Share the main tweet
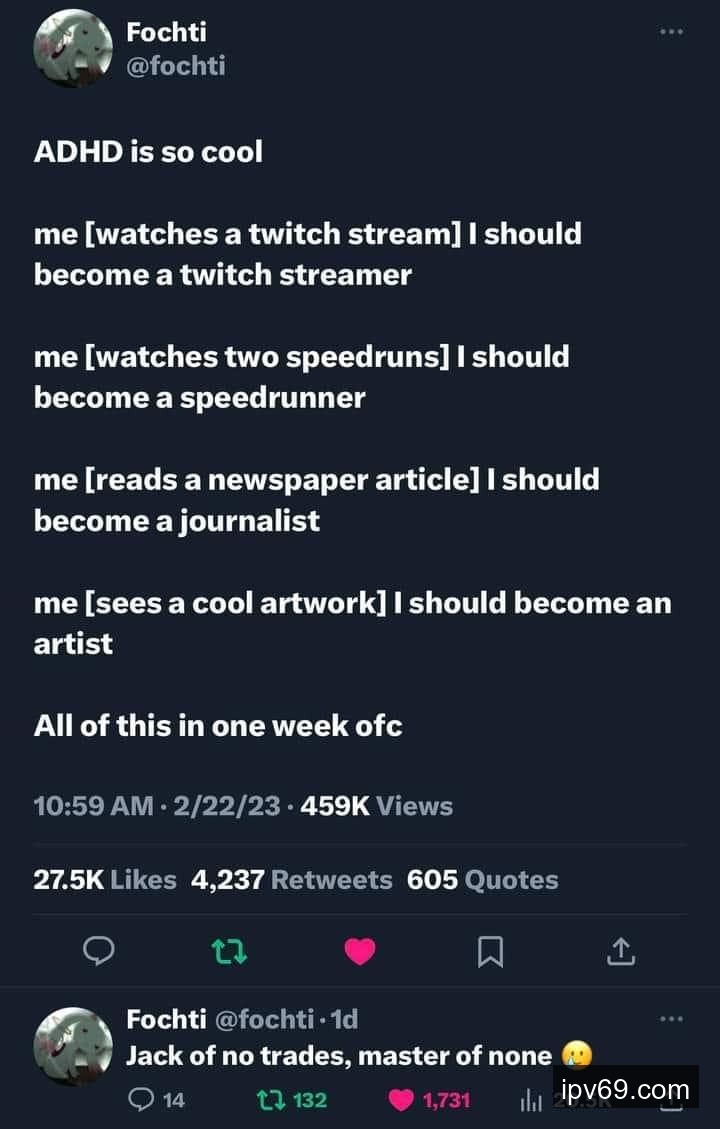 pos(621,952)
